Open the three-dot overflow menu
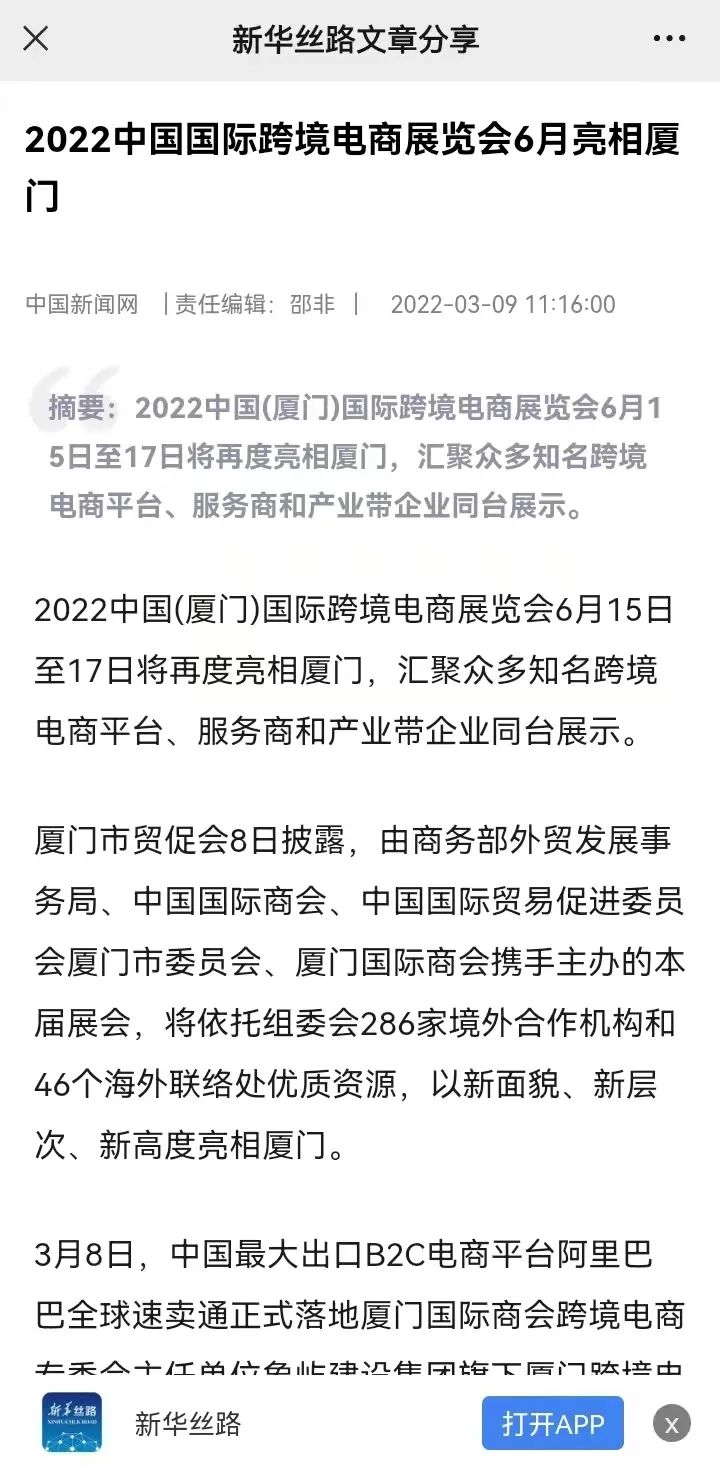The height and width of the screenshot is (1469, 720). tap(669, 39)
